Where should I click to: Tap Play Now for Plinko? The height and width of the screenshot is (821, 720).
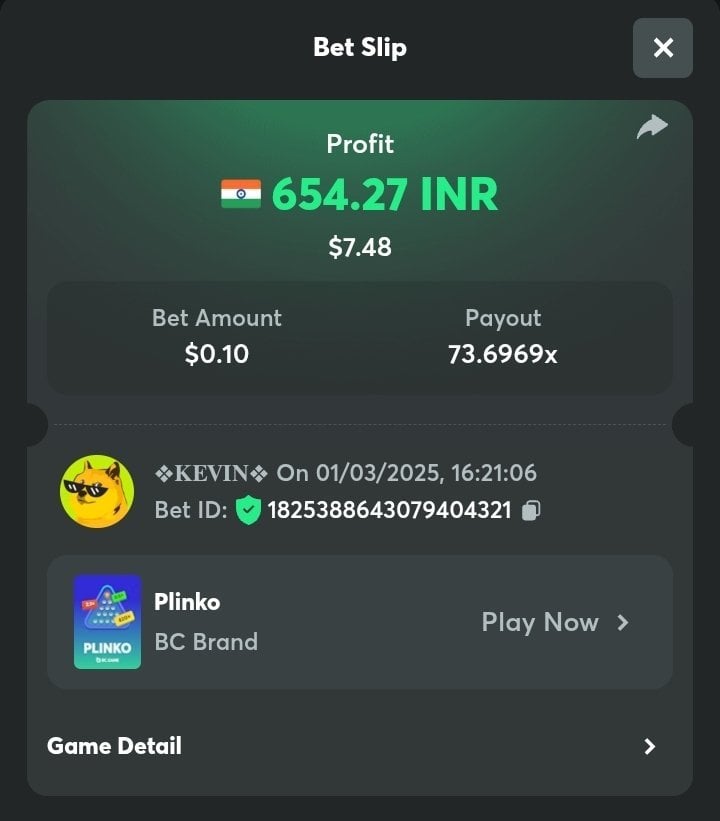[x=555, y=622]
